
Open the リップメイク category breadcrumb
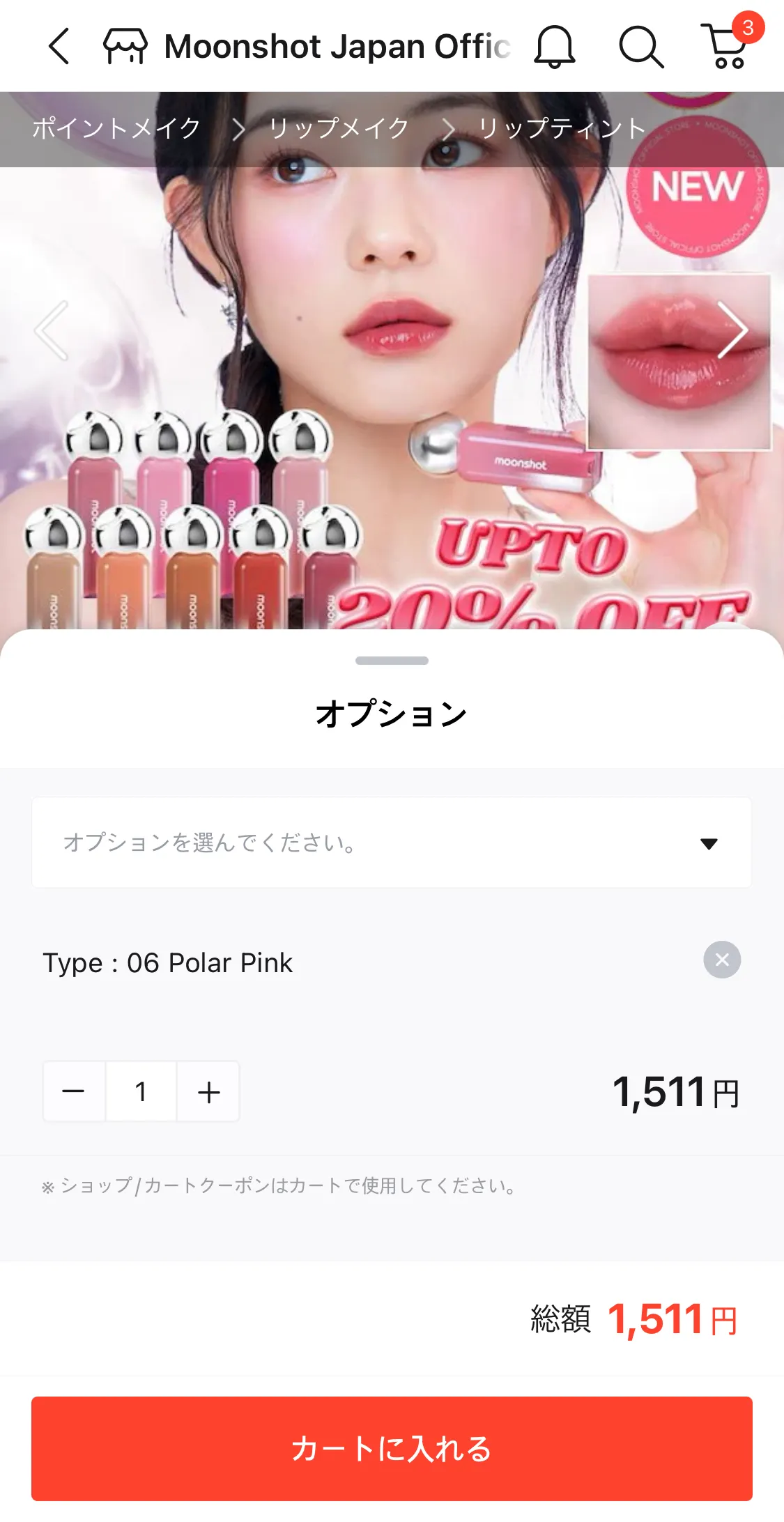(x=339, y=128)
